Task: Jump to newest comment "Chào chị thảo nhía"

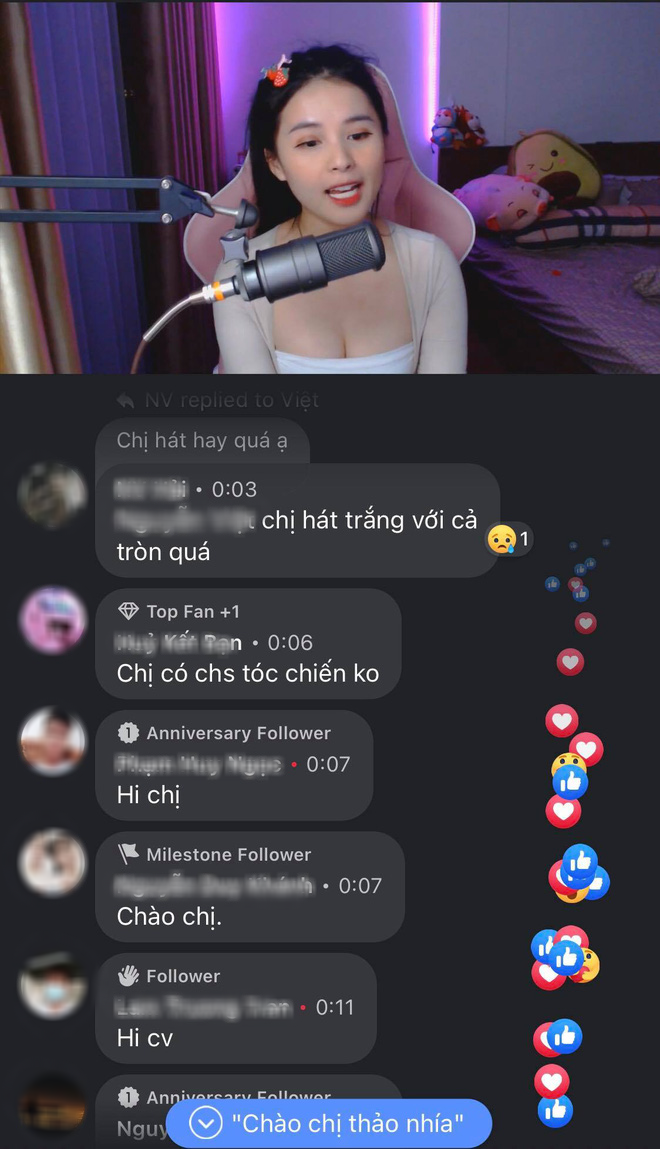Action: pyautogui.click(x=329, y=1123)
